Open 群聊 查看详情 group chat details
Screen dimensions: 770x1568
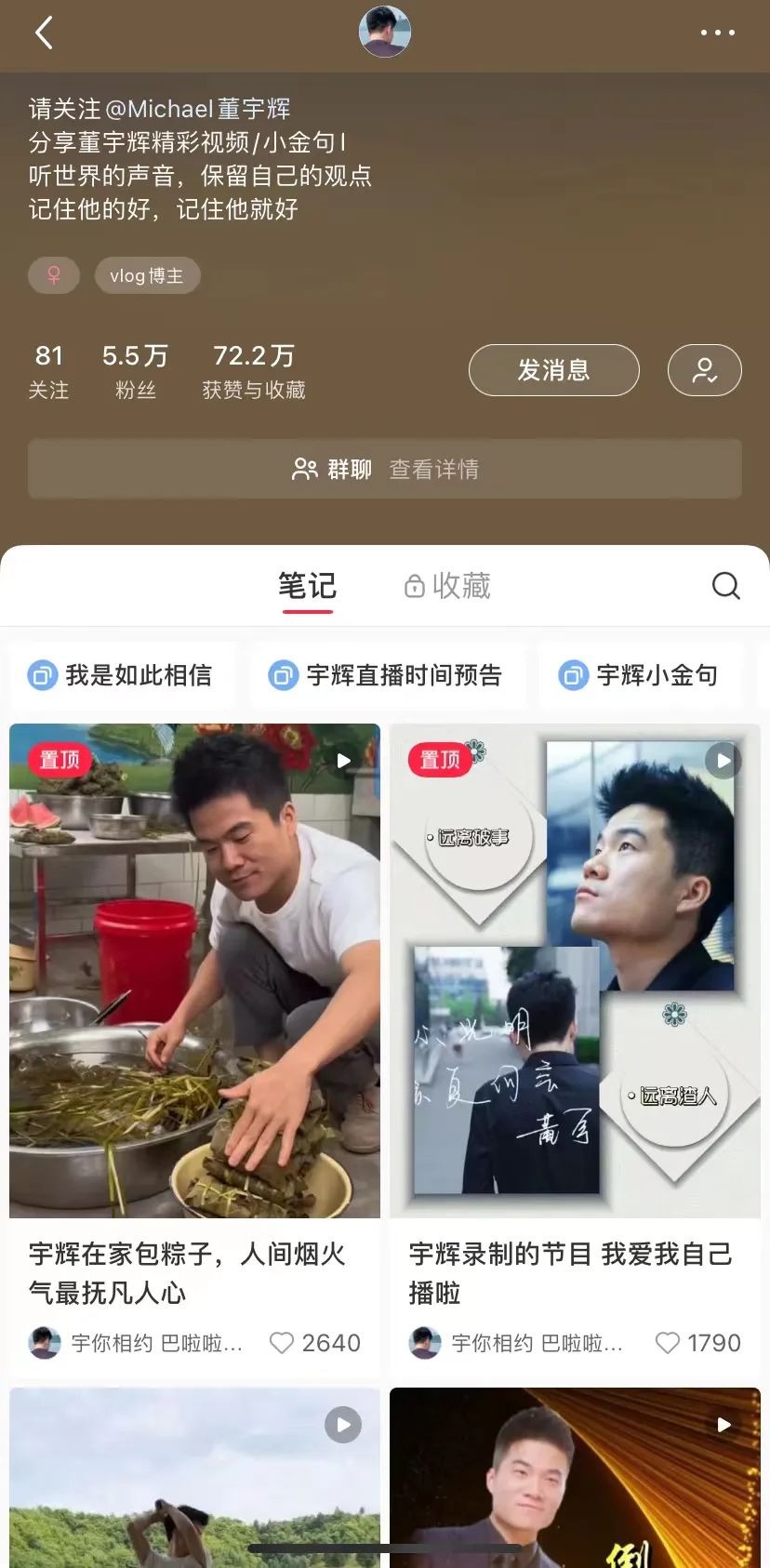(384, 469)
